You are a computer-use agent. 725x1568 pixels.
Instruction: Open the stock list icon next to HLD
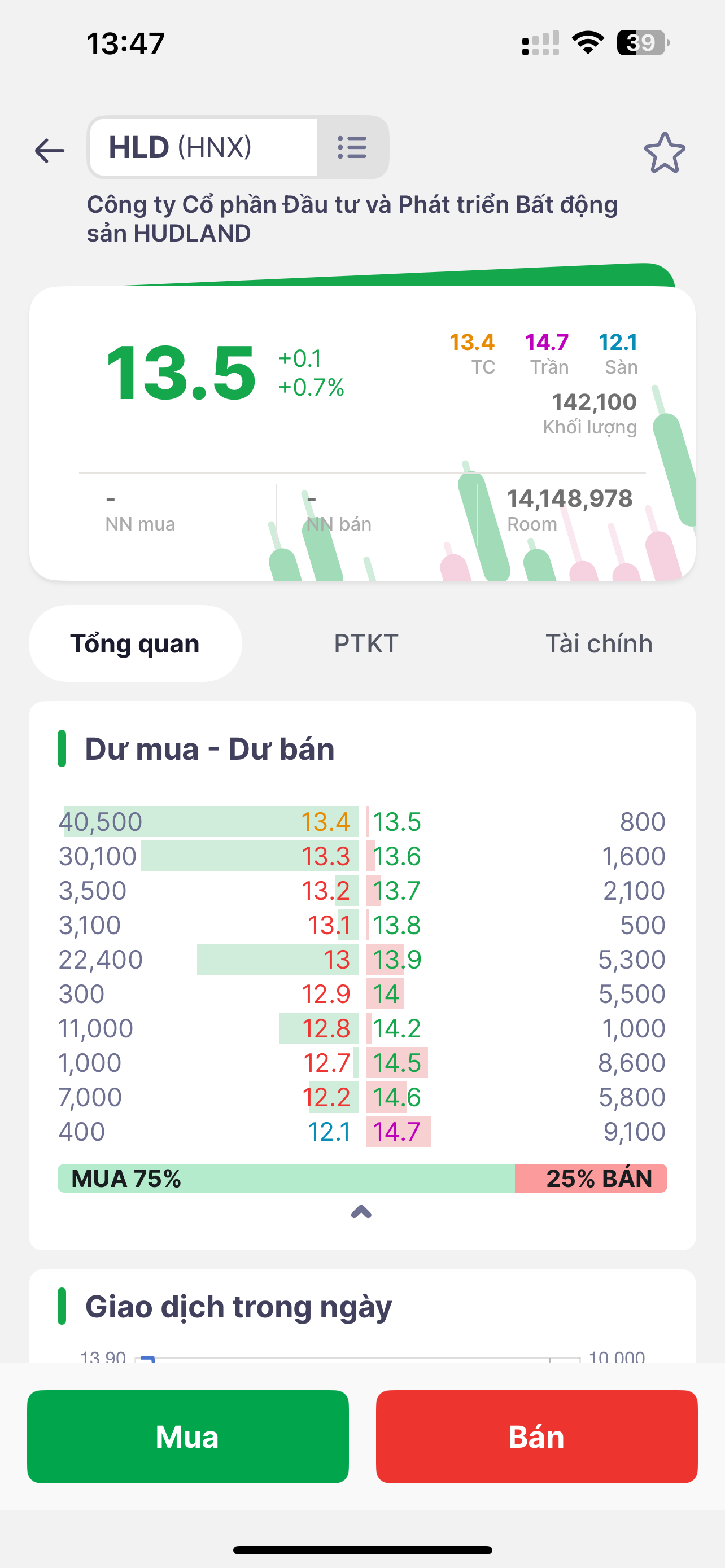[352, 147]
